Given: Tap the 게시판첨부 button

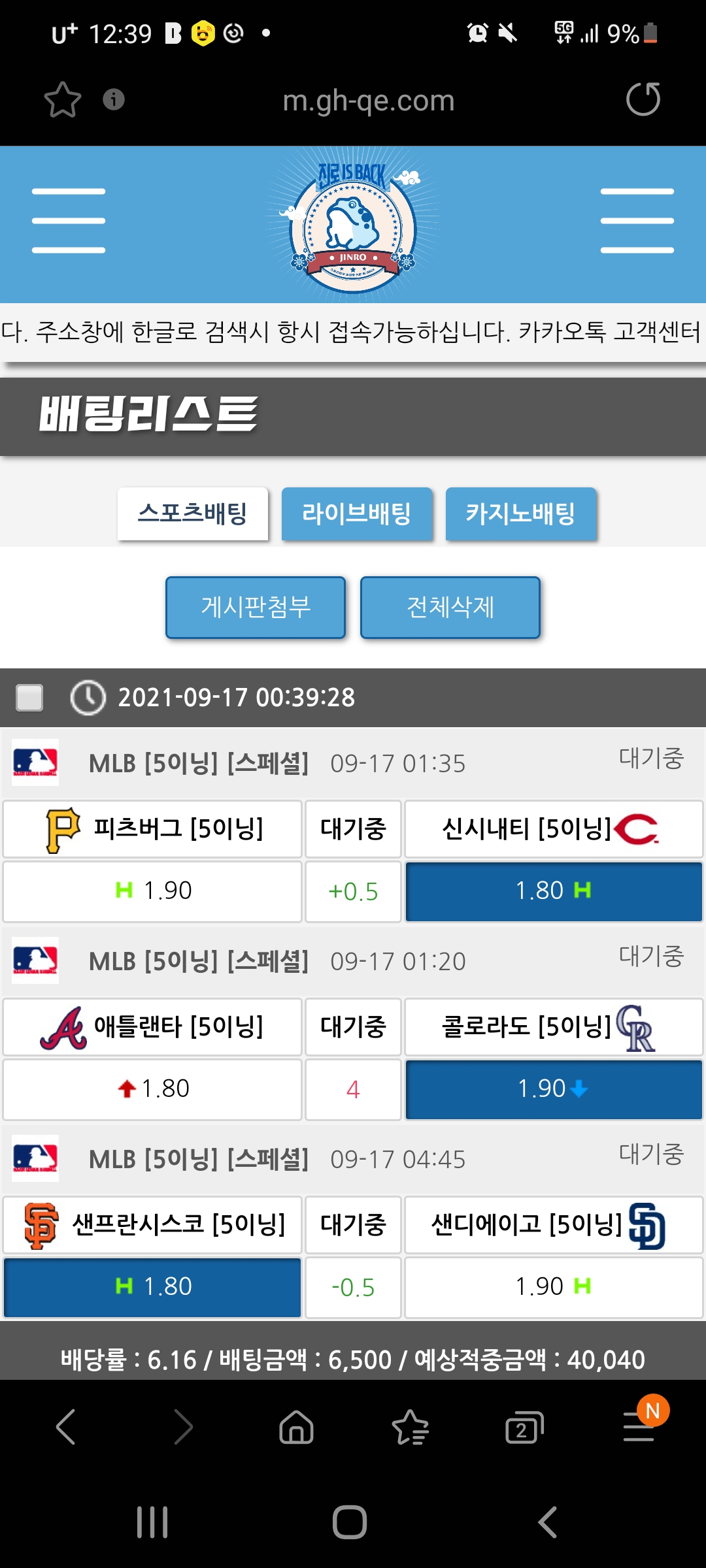Looking at the screenshot, I should [x=256, y=607].
